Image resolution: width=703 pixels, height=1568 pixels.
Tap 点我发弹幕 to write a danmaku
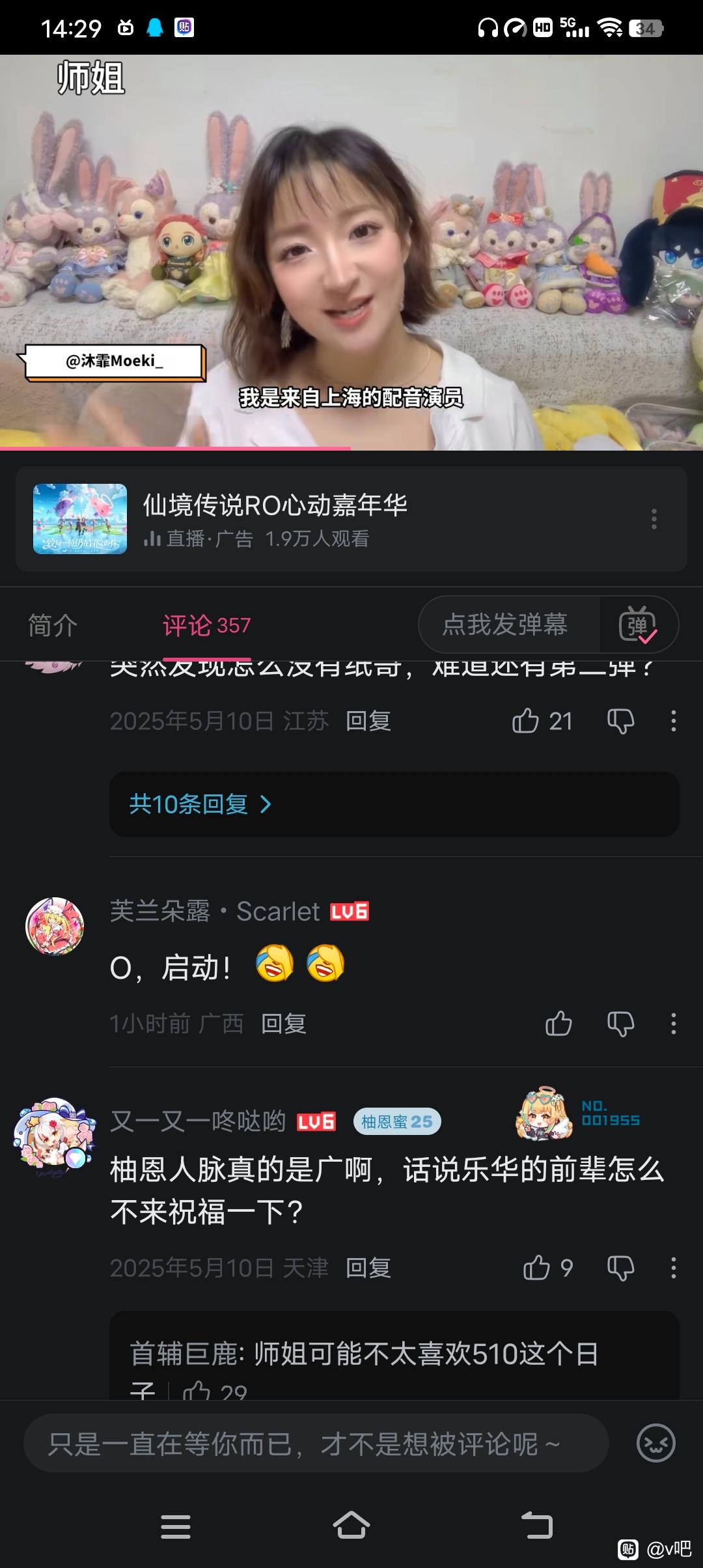coord(505,624)
